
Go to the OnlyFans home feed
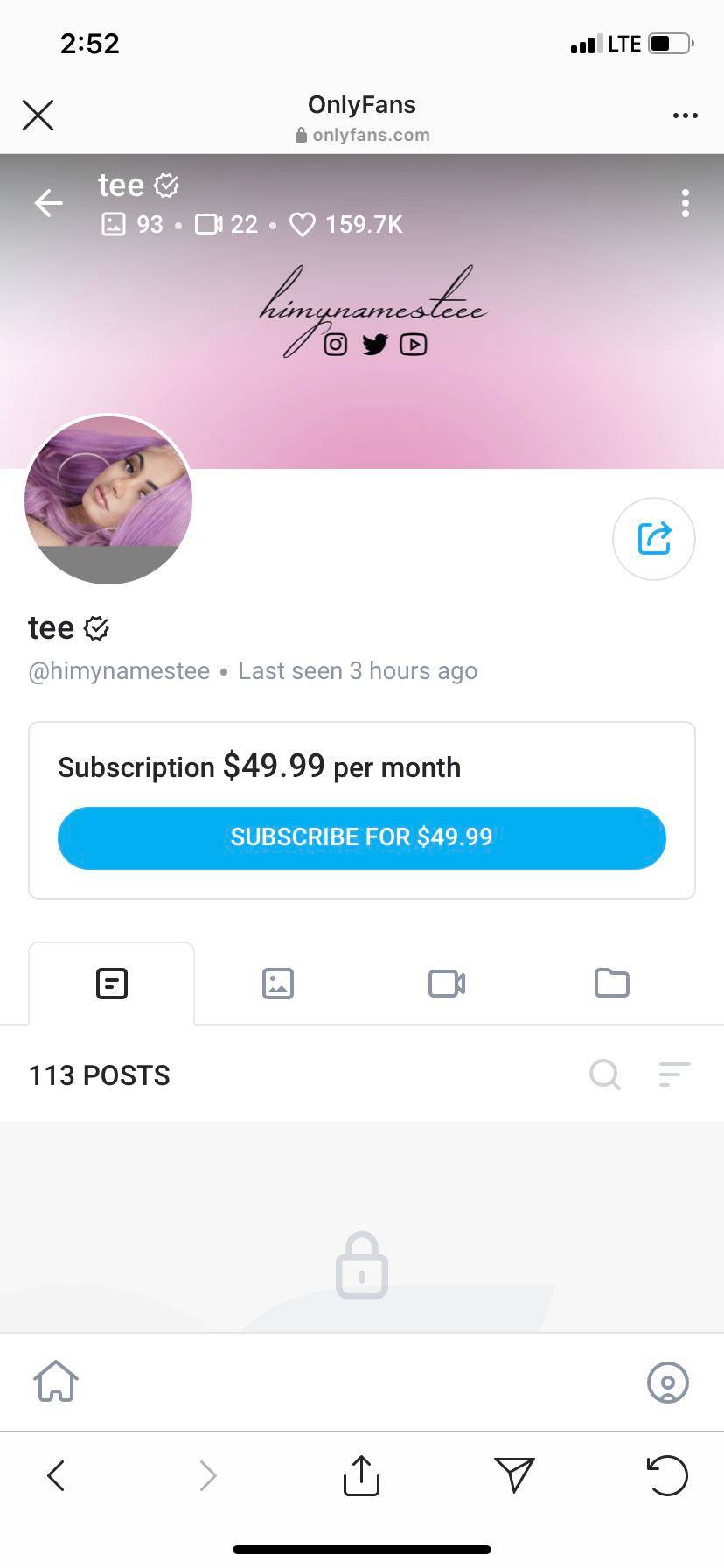tap(56, 1382)
